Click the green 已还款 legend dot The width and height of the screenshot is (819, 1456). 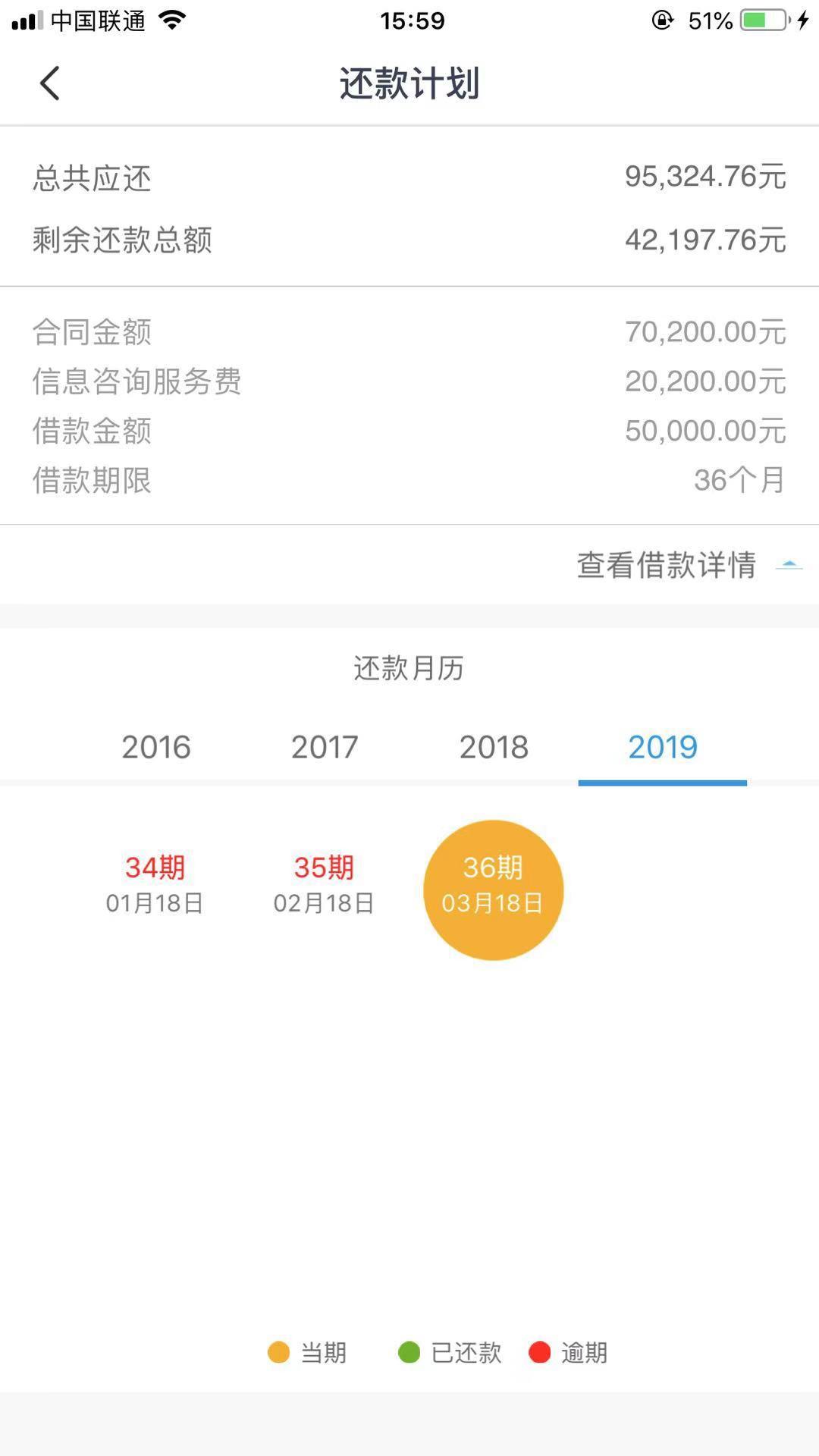(410, 1352)
